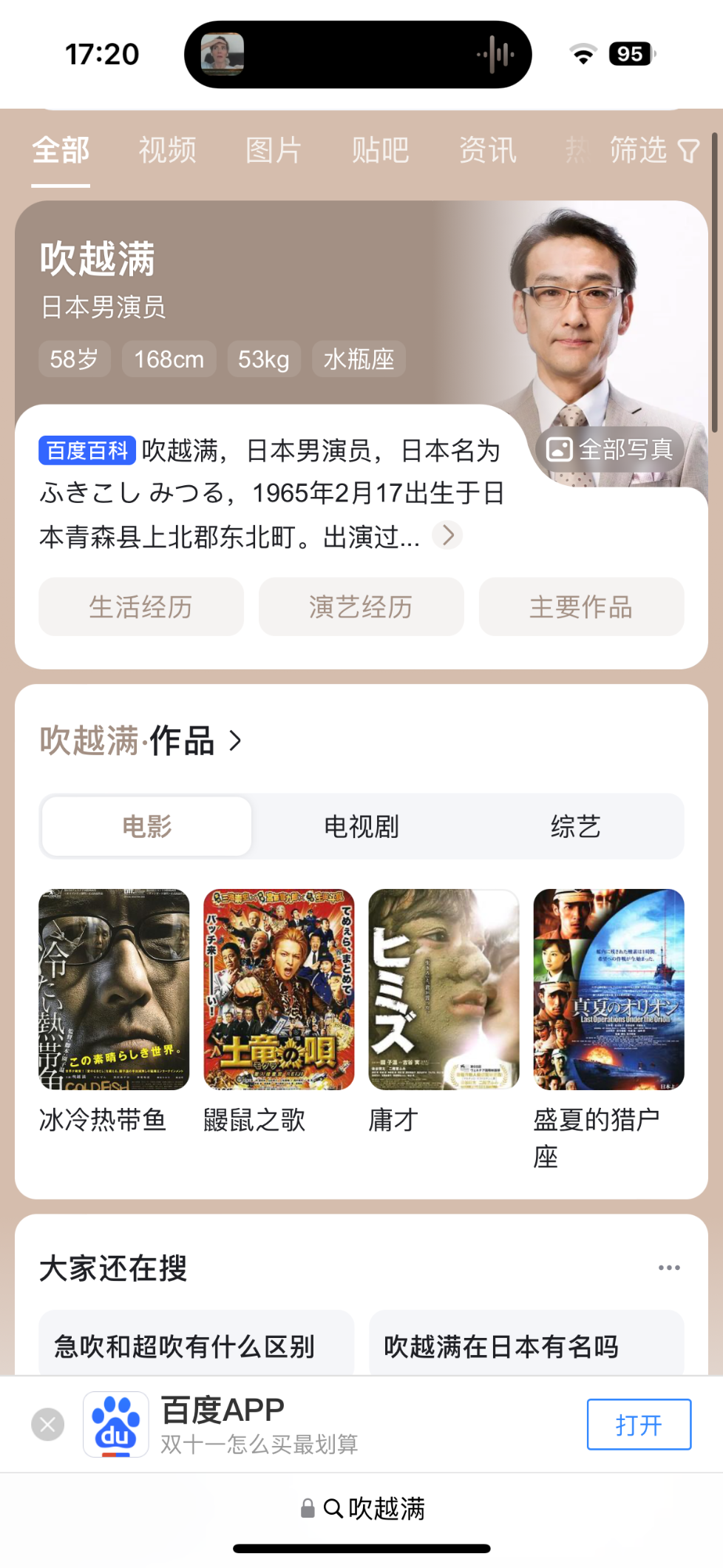Viewport: 723px width, 1568px height.
Task: Switch to the 资讯 tab
Action: tap(487, 150)
